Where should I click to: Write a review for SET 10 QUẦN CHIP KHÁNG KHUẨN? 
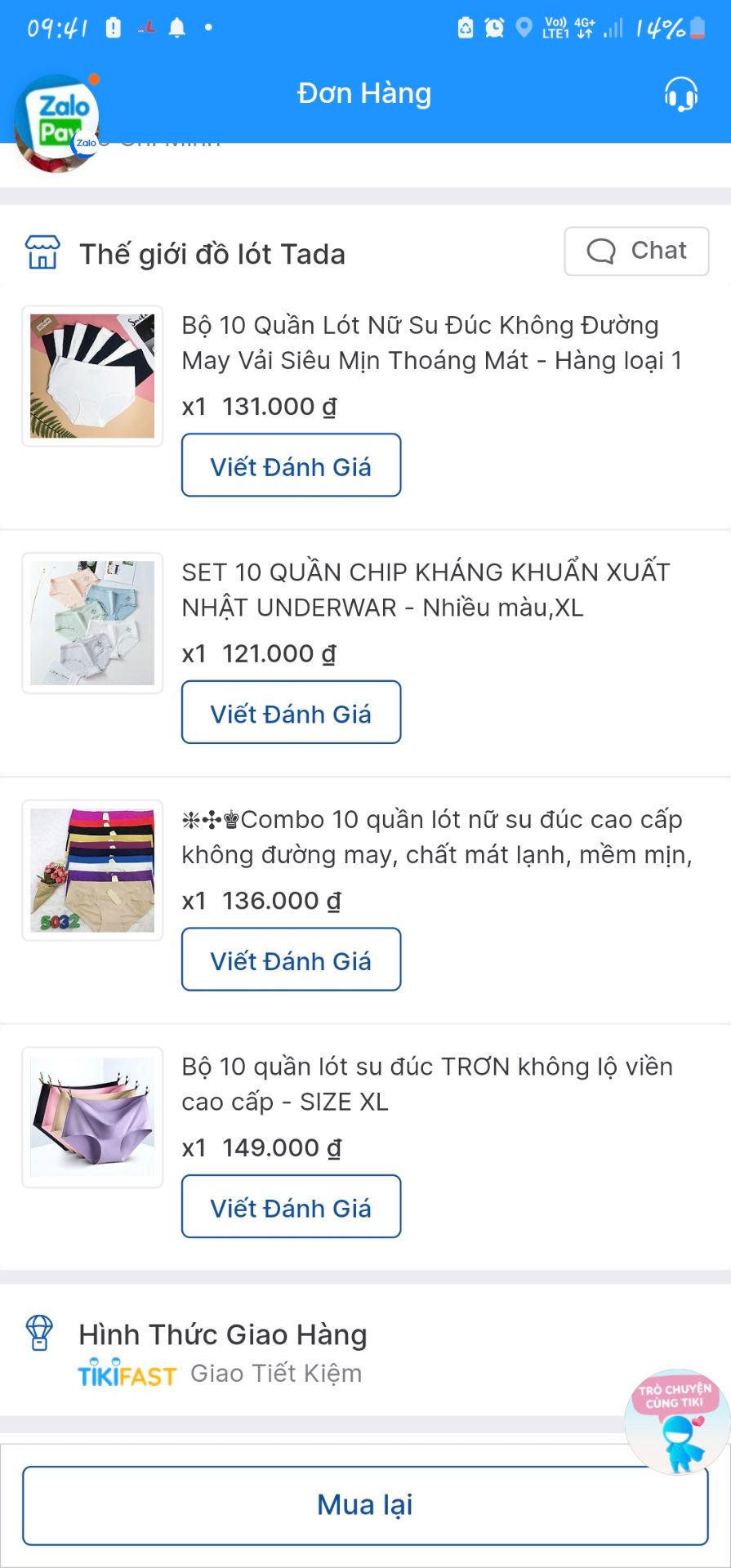[291, 712]
